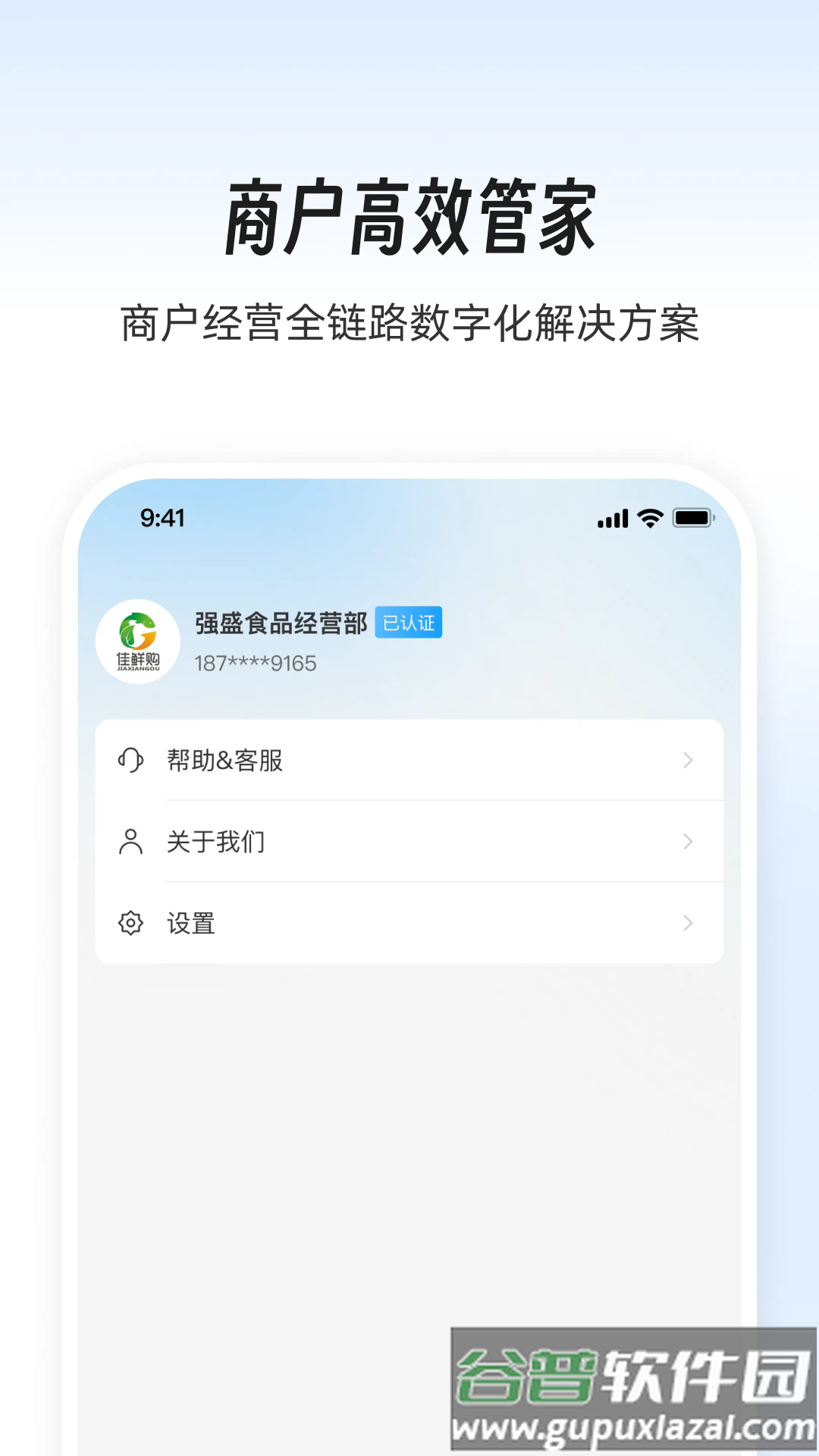Open 关于我们 using its arrow chevron
Viewport: 819px width, 1456px height.
688,842
